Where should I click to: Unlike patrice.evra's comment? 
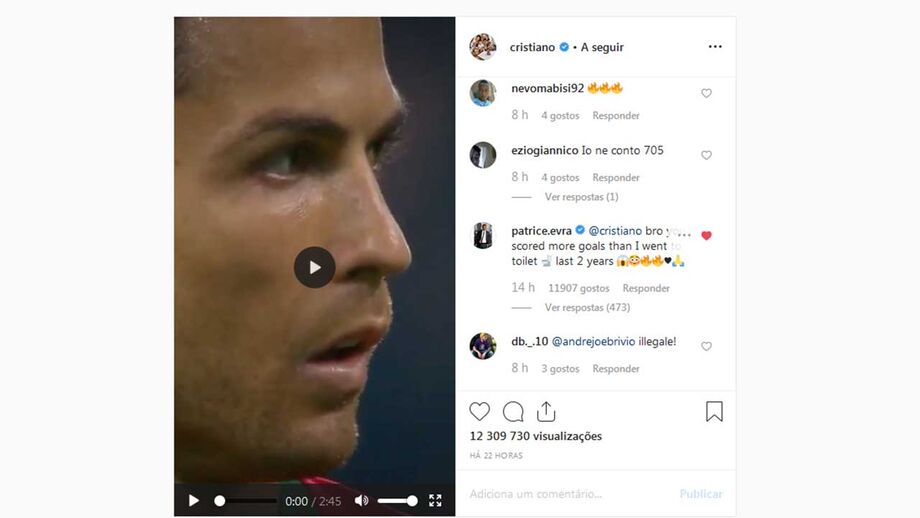706,236
